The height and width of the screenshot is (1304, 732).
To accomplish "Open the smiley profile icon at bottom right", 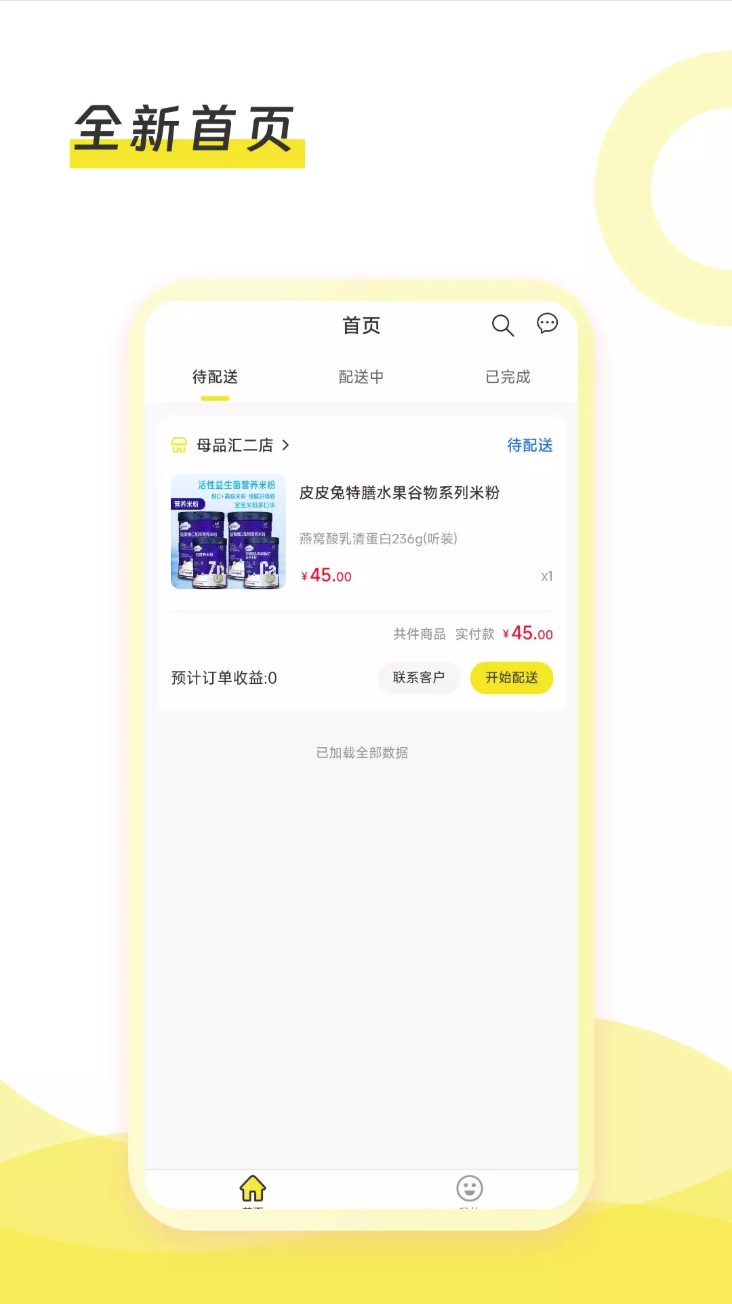I will point(469,1187).
